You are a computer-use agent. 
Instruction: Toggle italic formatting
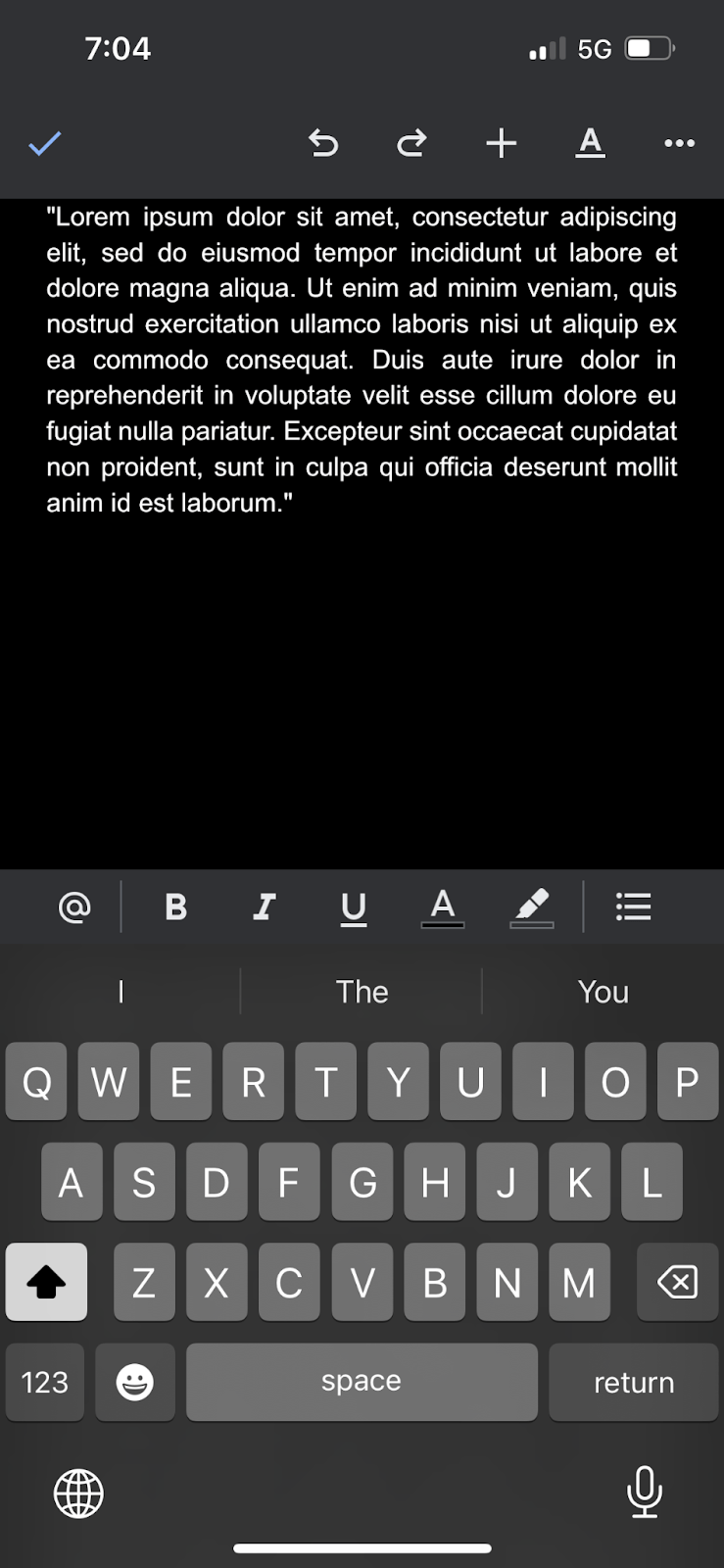(x=265, y=906)
